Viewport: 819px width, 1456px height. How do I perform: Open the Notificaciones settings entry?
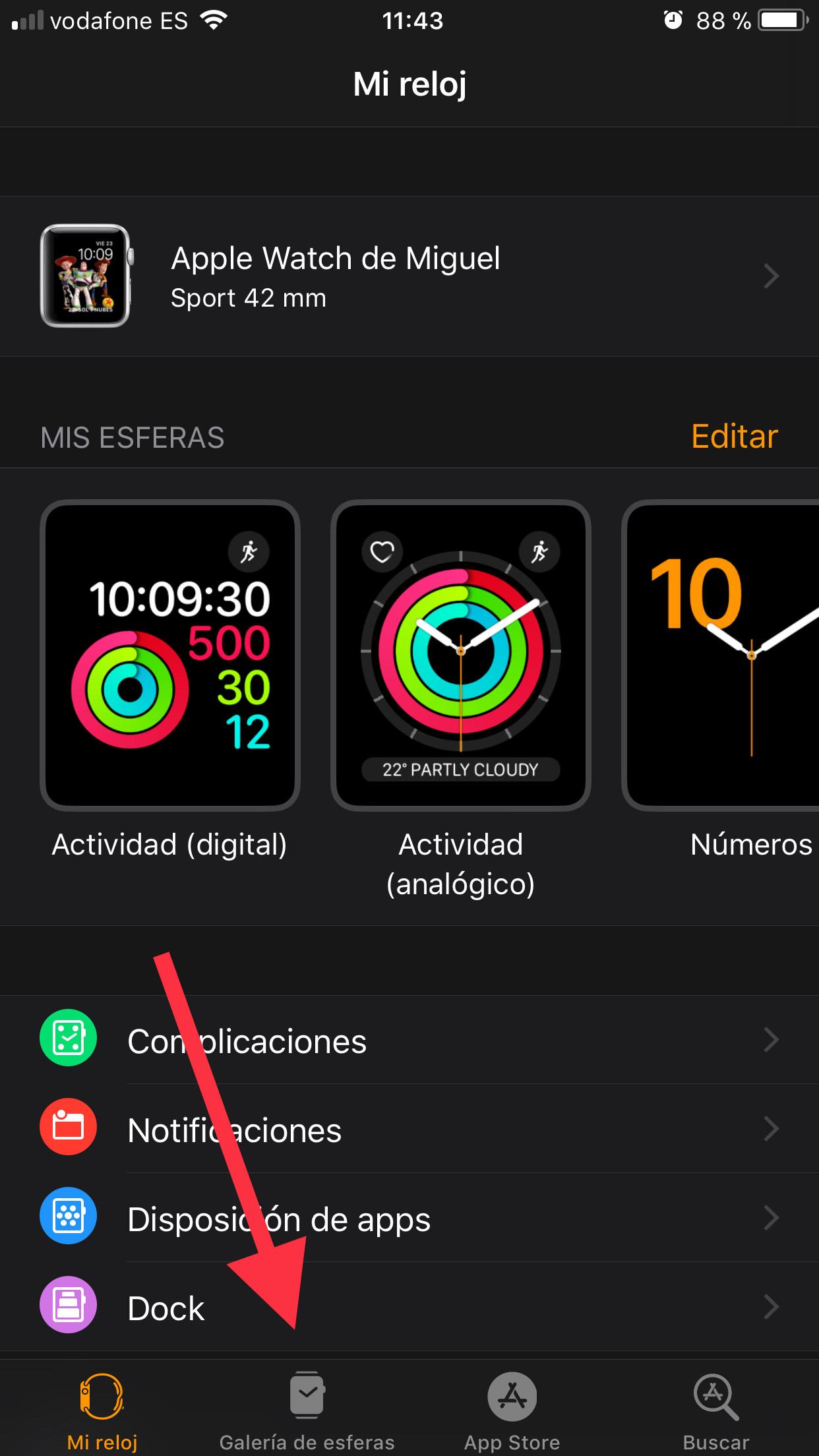coord(409,1129)
